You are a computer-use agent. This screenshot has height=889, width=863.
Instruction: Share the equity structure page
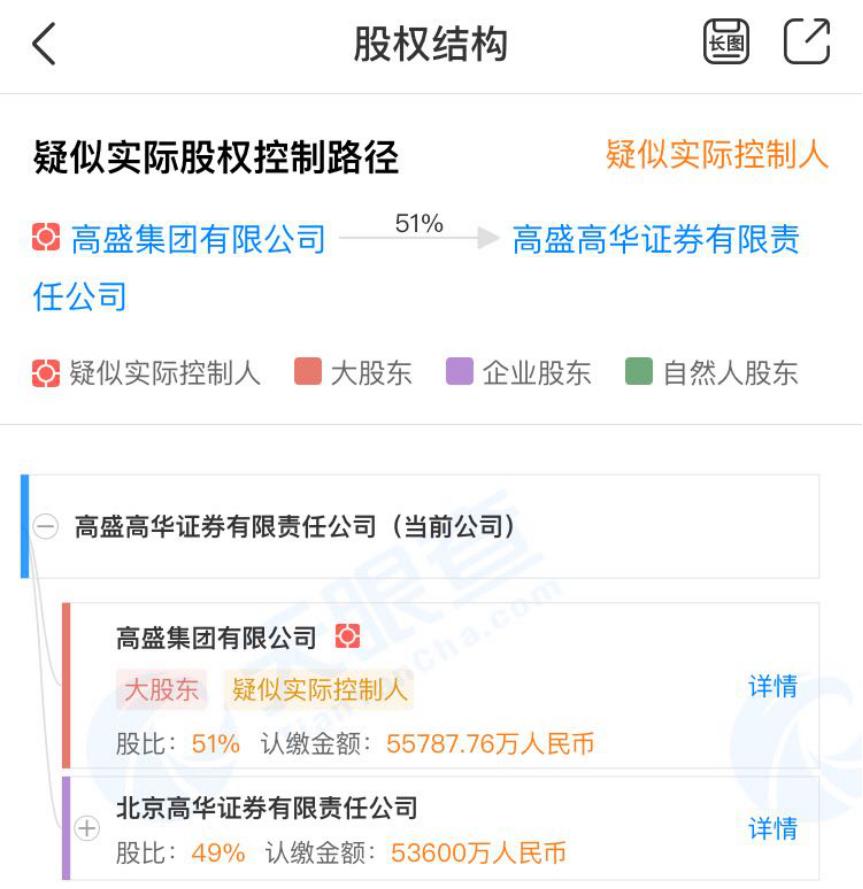806,43
